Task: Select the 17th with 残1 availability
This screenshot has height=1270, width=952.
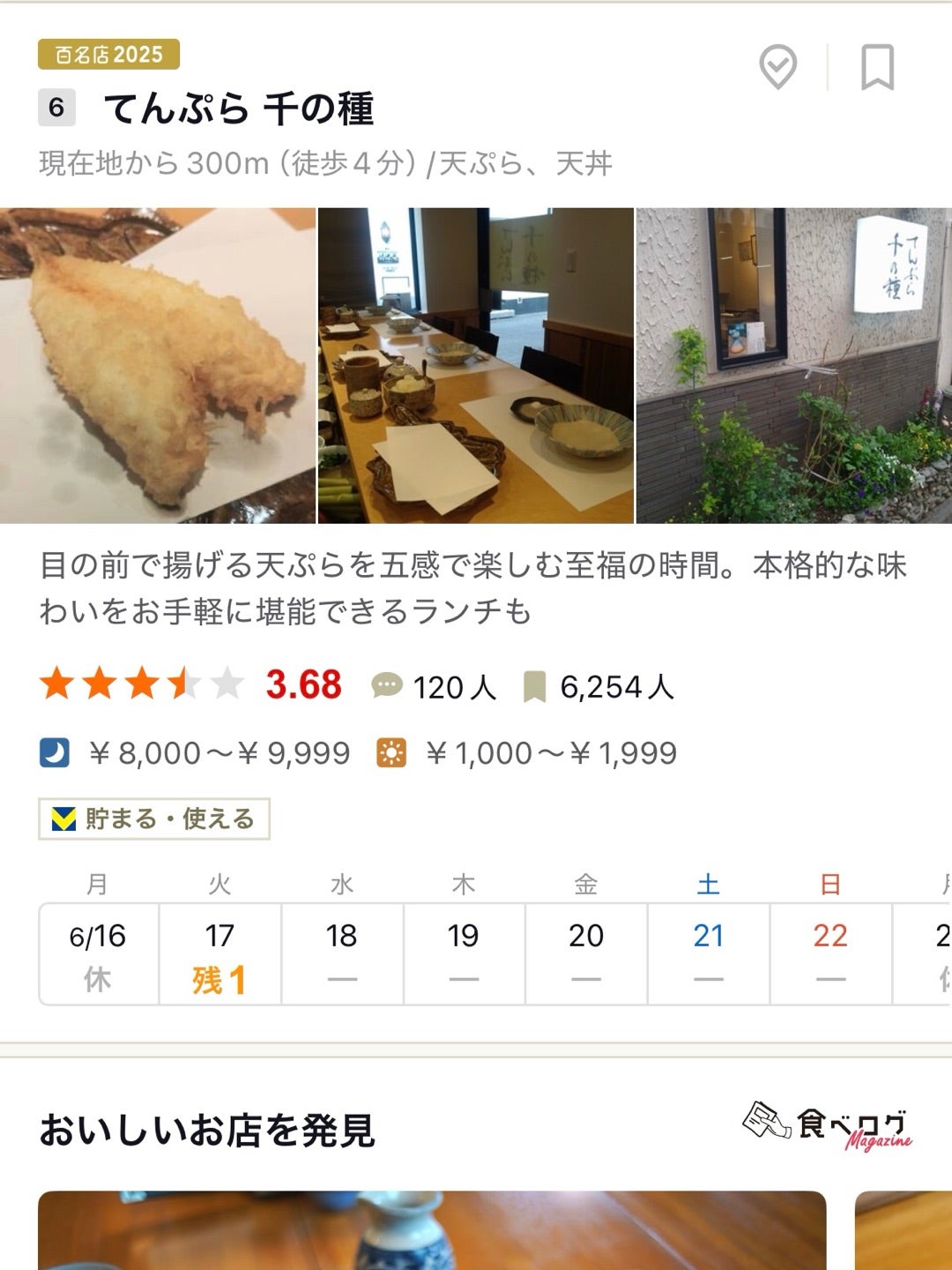Action: pos(219,954)
